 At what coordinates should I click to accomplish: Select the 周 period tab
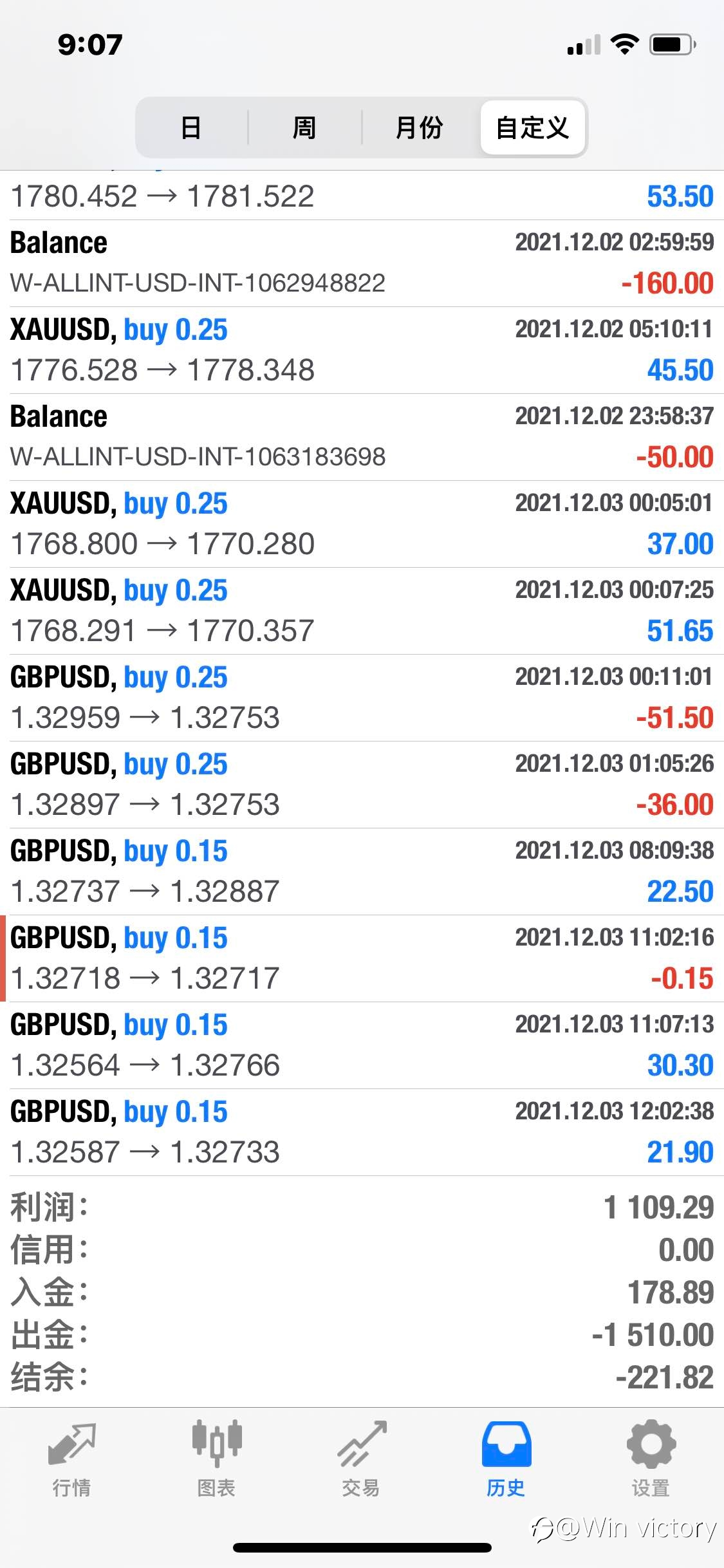pos(304,127)
